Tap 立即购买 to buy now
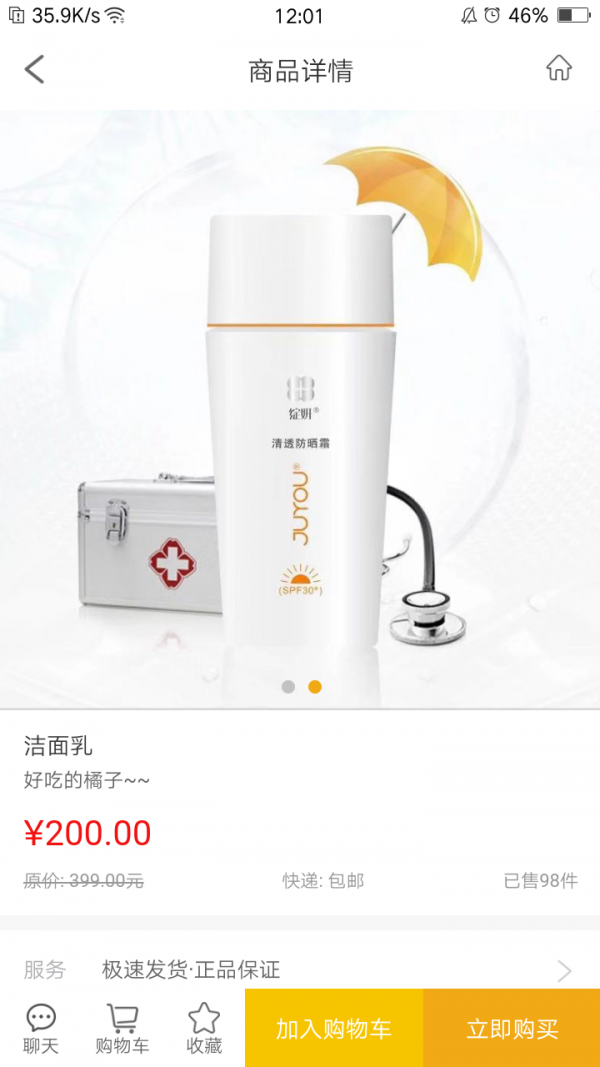 click(512, 1029)
